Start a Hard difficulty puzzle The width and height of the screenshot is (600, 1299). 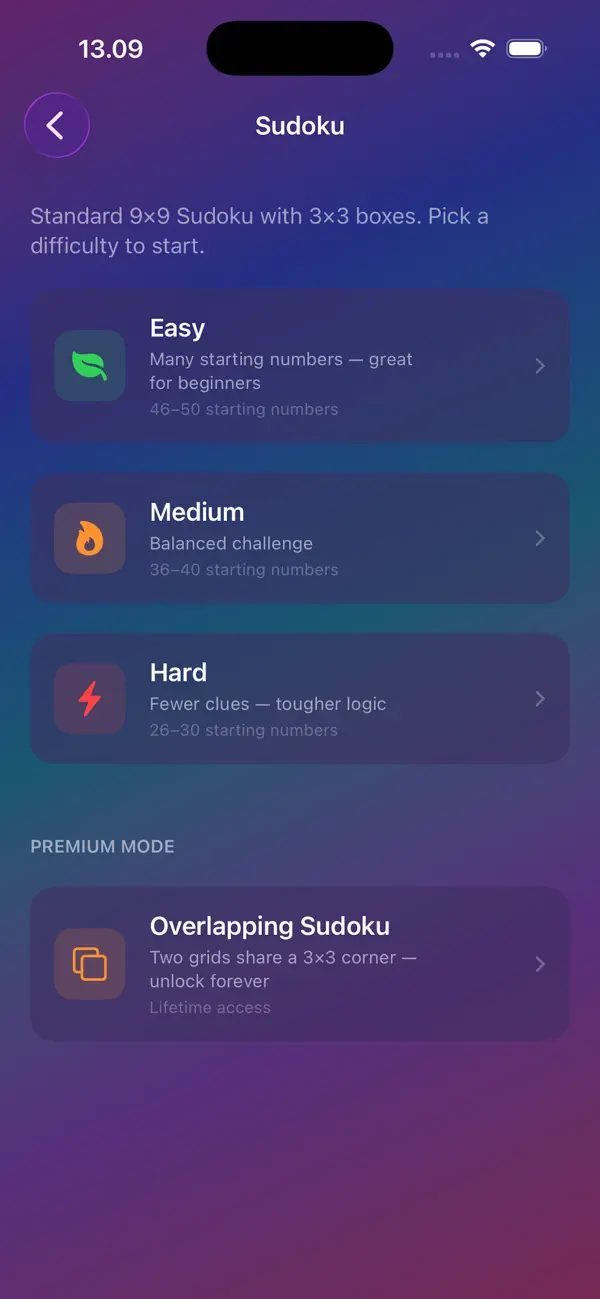click(300, 698)
